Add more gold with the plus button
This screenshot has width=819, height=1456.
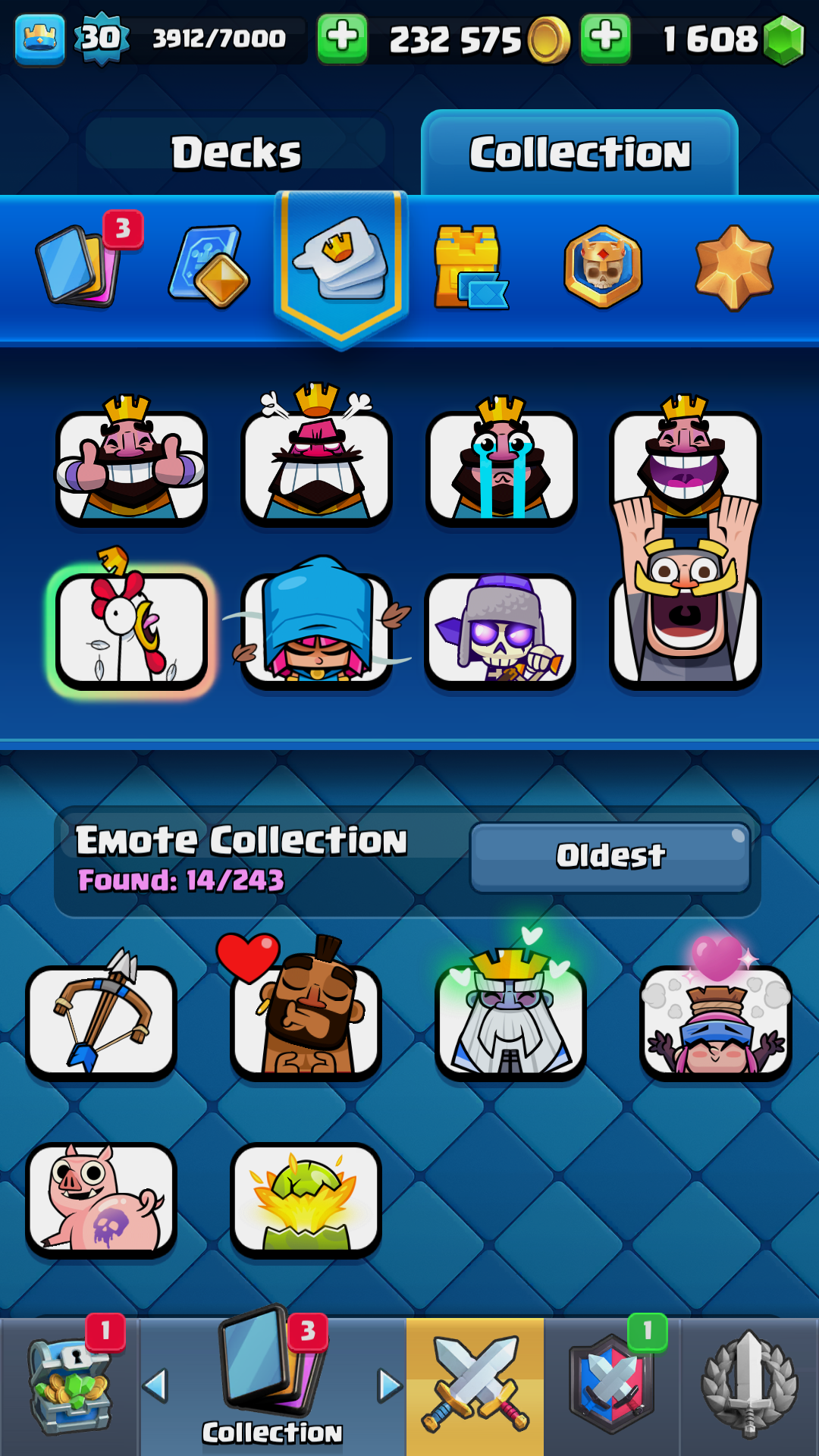[x=342, y=38]
